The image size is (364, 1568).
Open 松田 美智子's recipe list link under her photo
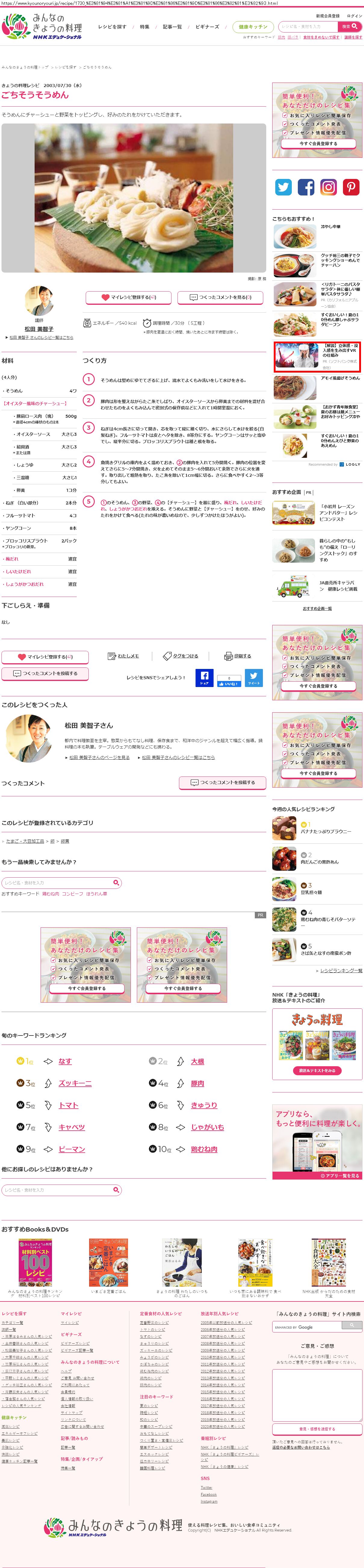coord(41,337)
